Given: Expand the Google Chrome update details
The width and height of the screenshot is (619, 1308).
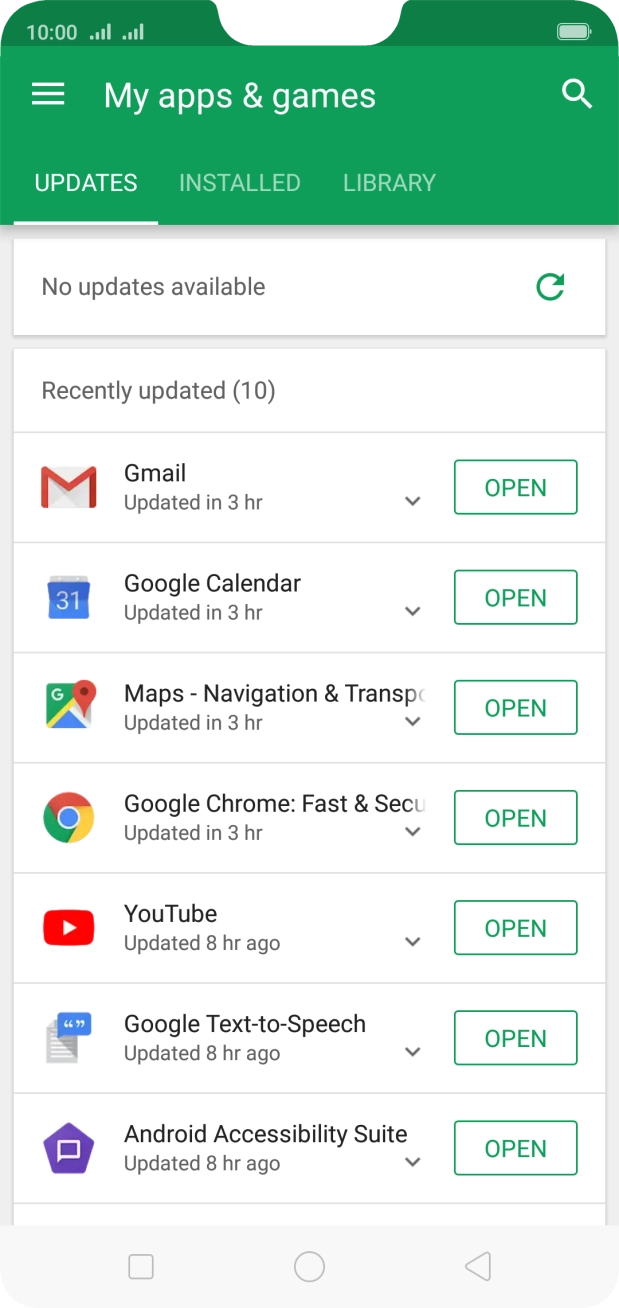Looking at the screenshot, I should point(413,832).
